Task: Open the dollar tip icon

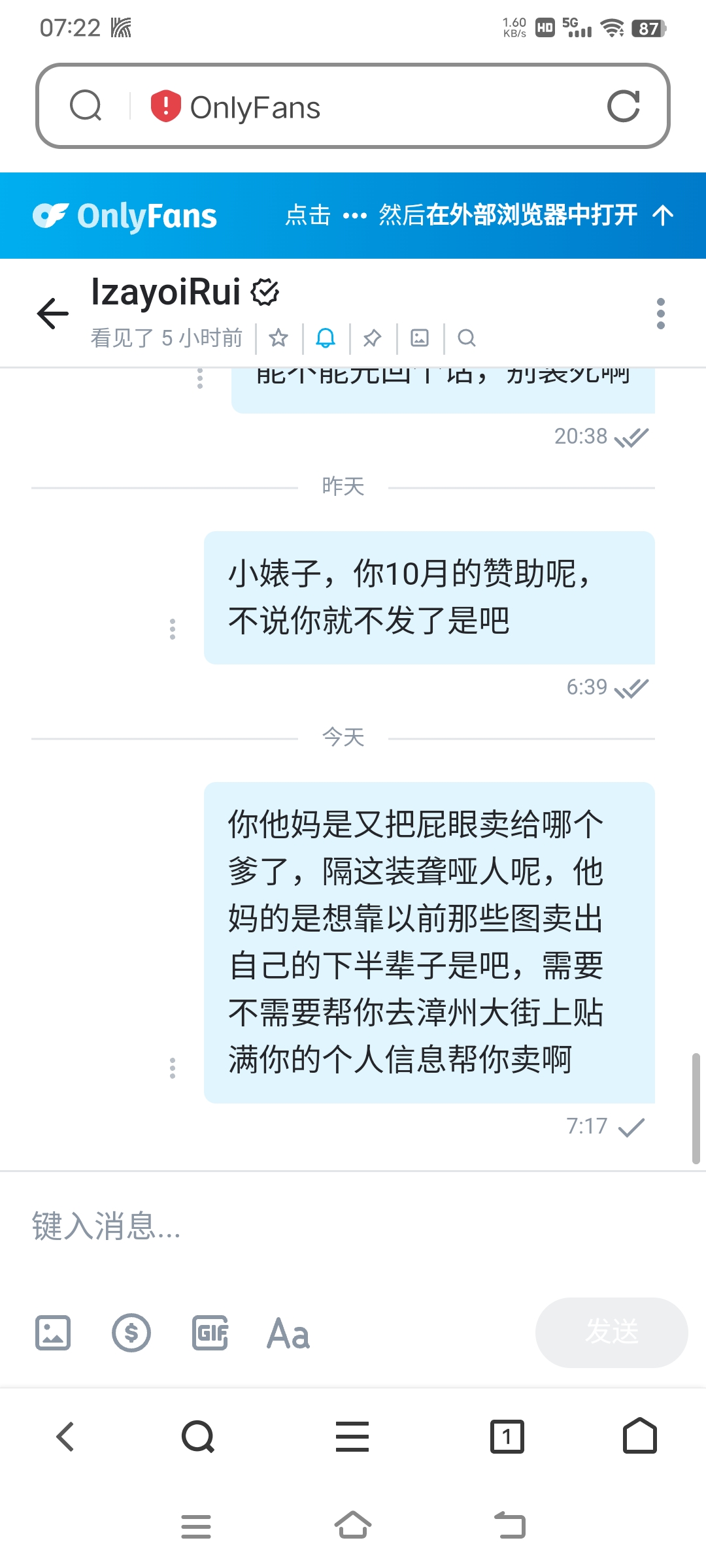Action: click(x=131, y=1333)
